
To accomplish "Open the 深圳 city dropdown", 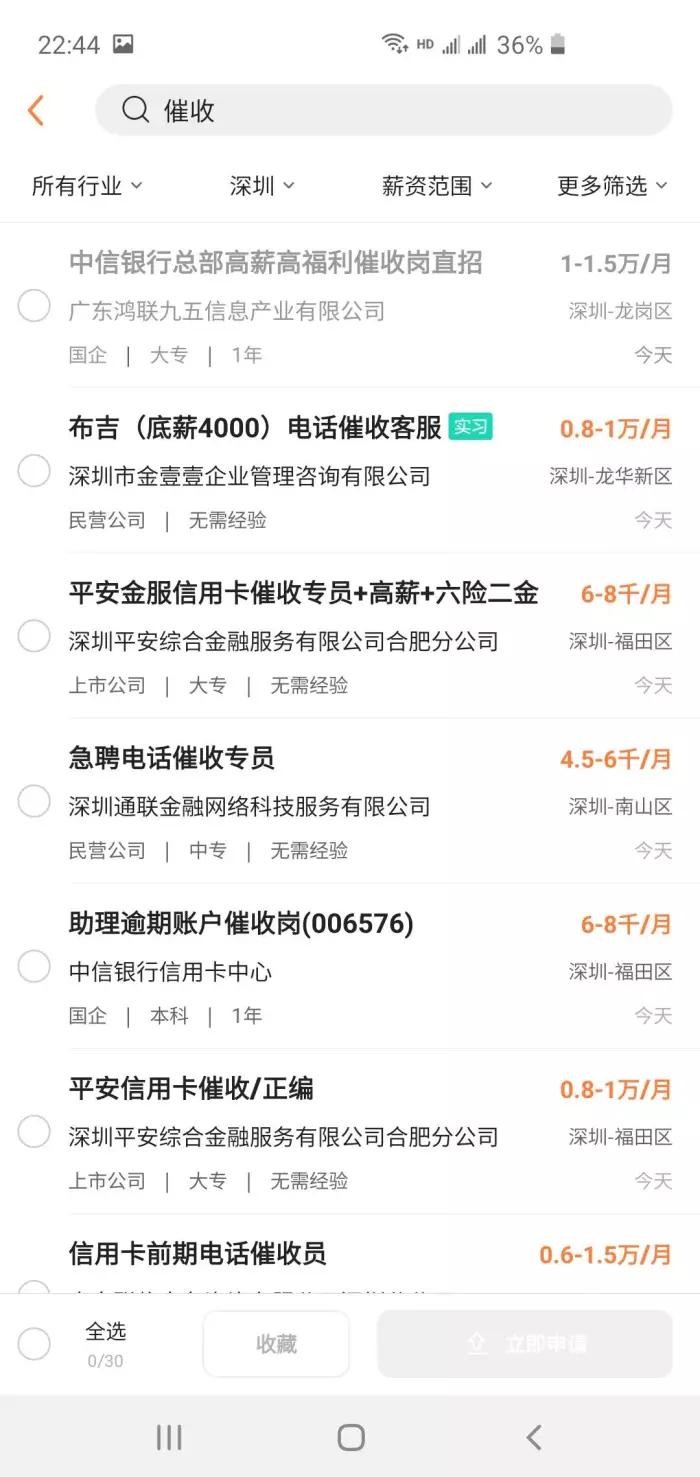I will (x=262, y=186).
